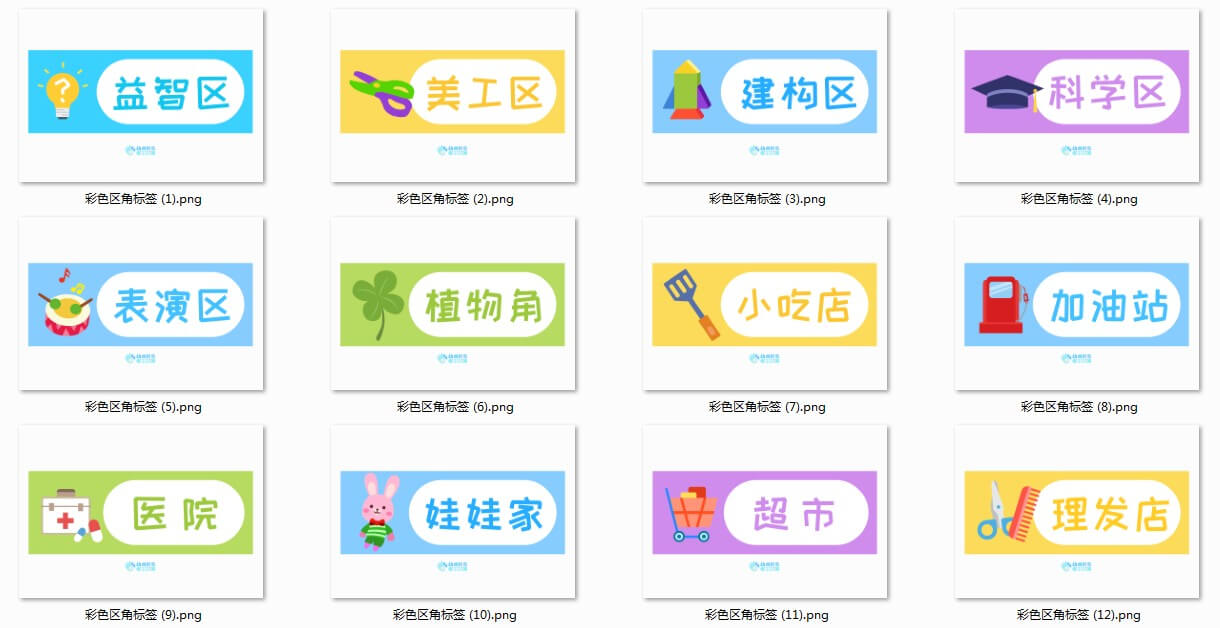Tap the 科学区 thumbnail, file (4).png

pyautogui.click(x=1077, y=96)
